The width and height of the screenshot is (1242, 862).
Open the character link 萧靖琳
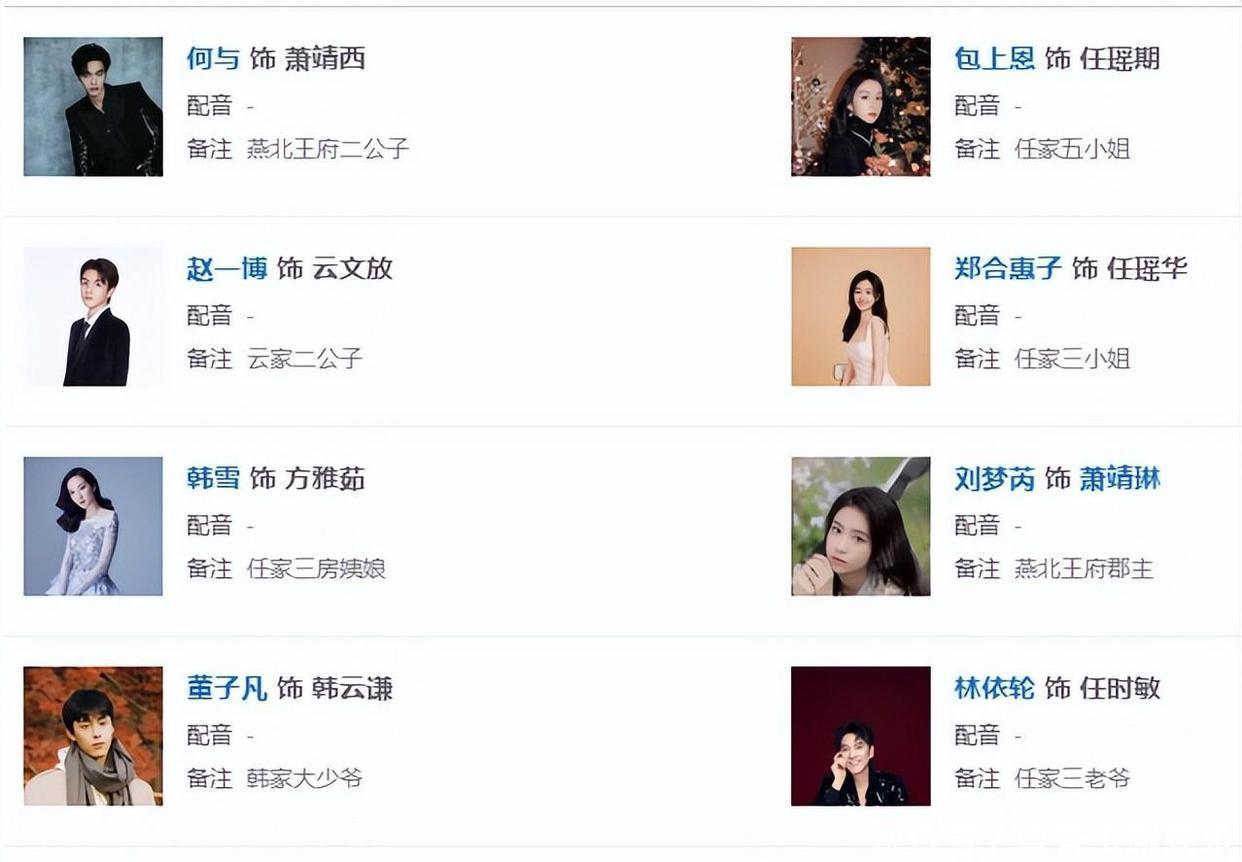(x=1119, y=479)
